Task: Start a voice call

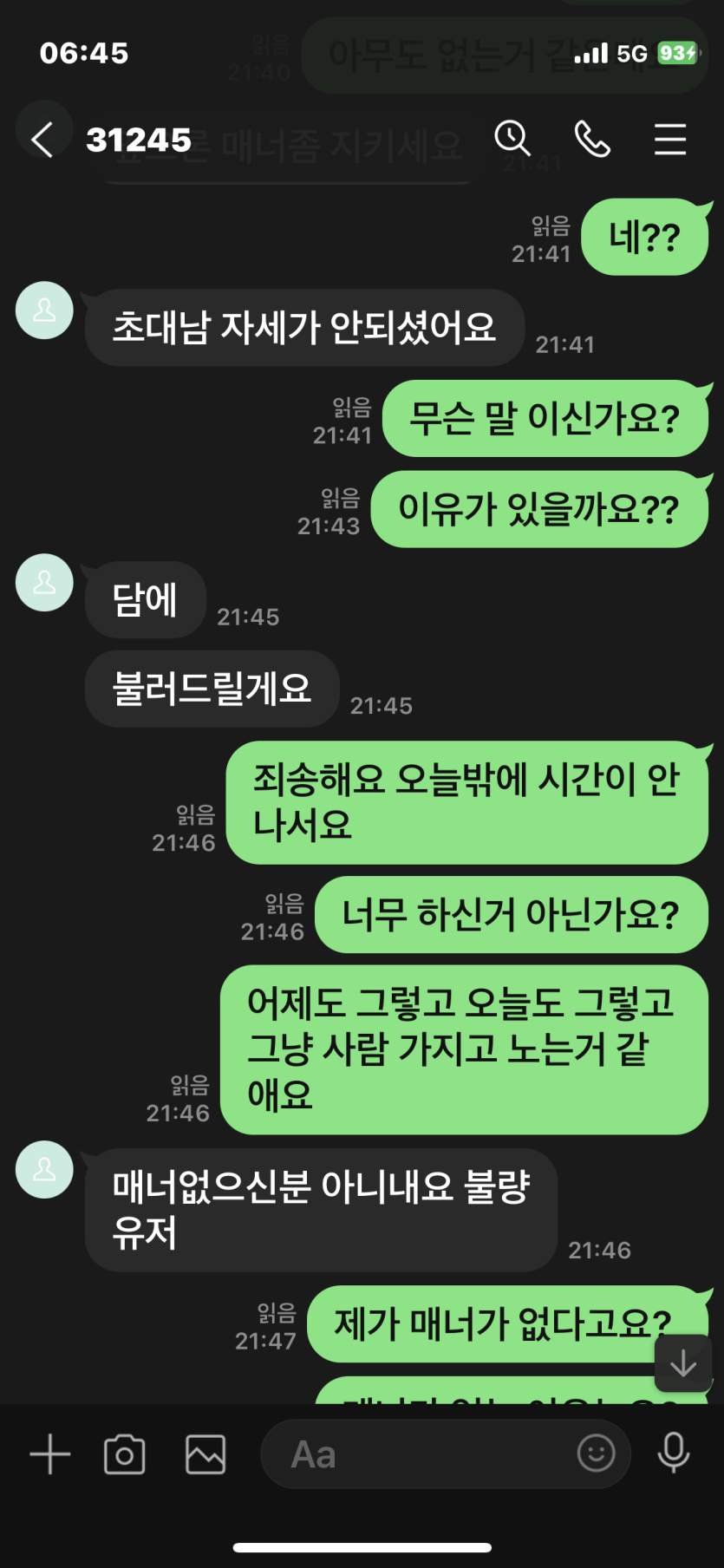Action: 592,139
